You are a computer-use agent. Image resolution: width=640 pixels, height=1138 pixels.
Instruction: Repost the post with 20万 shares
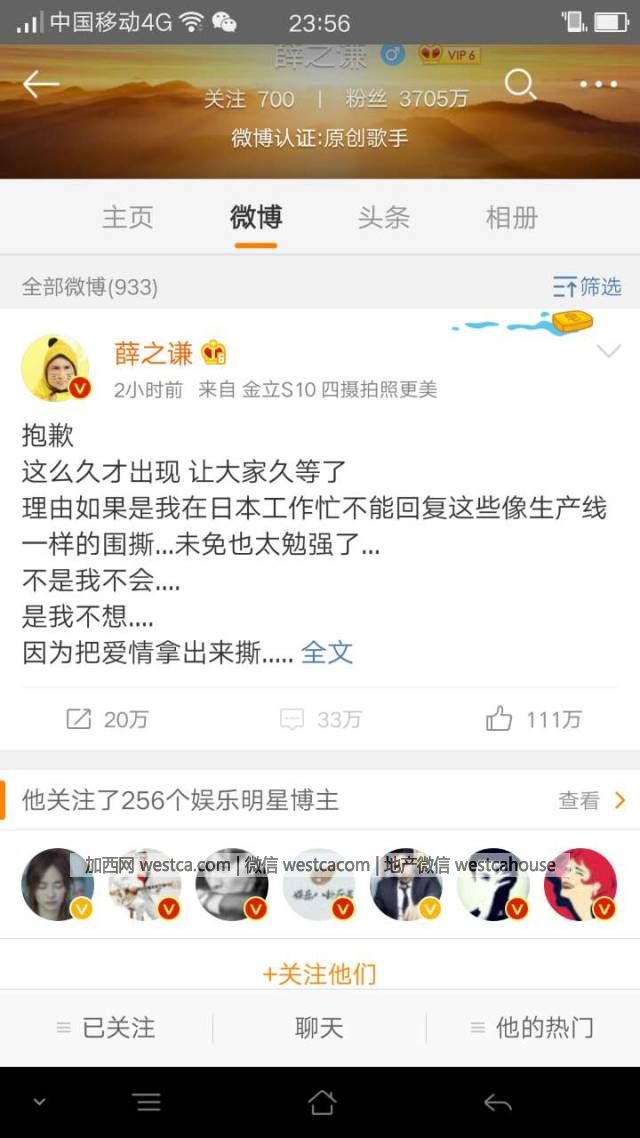107,719
